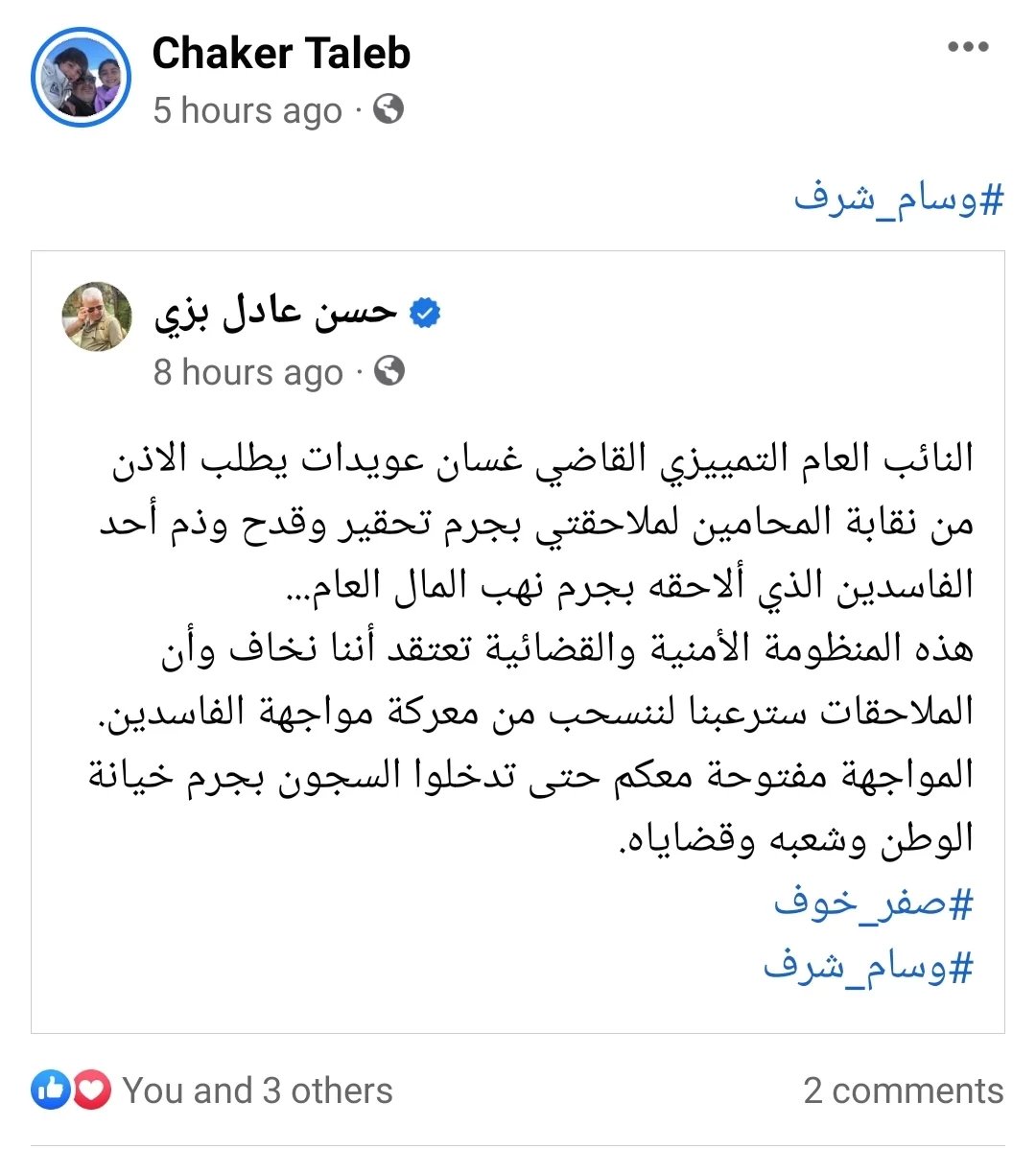The height and width of the screenshot is (1149, 1036).
Task: Tap the #صفر_خوف hashtag
Action: point(873,903)
